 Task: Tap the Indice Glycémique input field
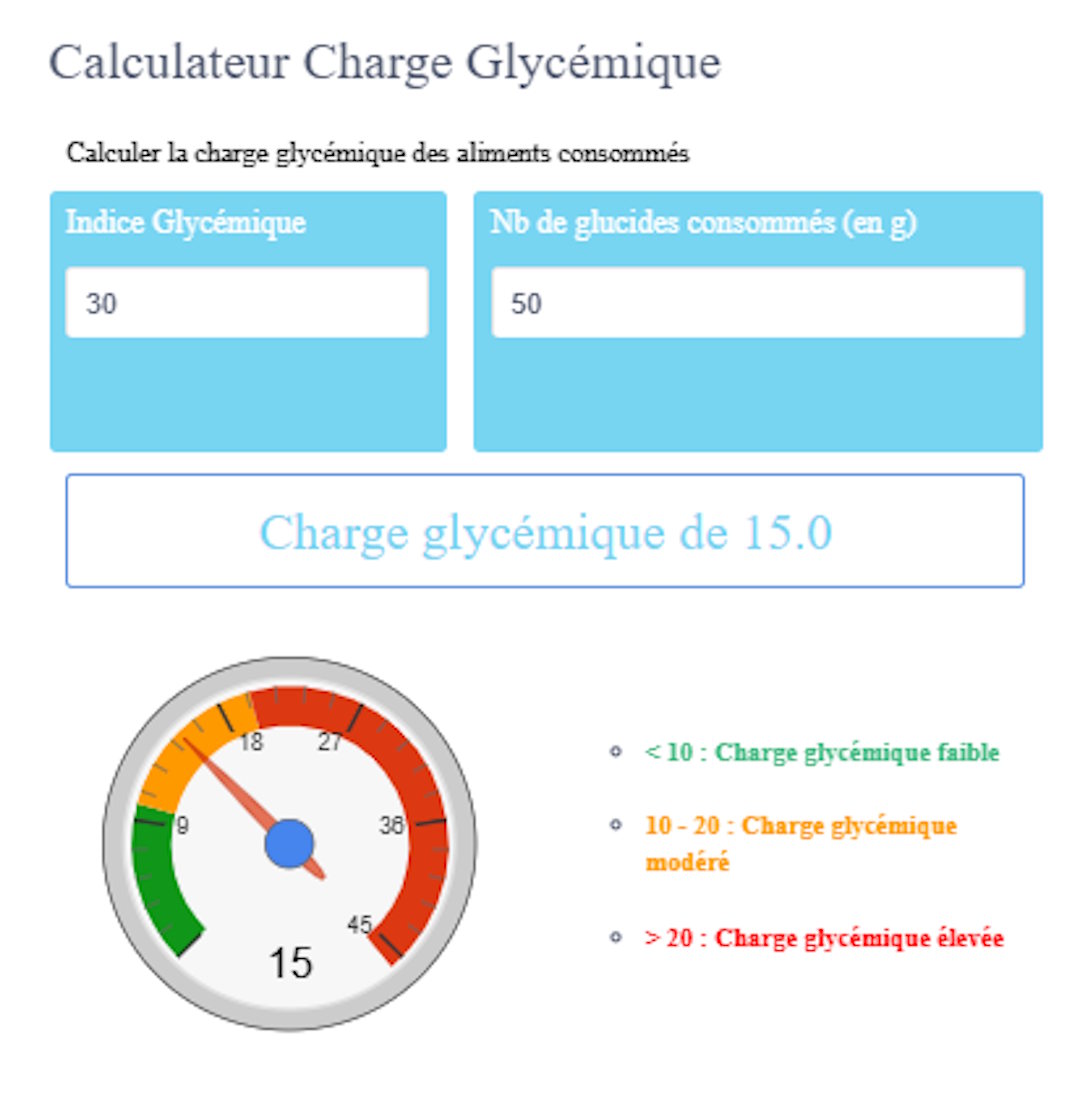point(247,303)
